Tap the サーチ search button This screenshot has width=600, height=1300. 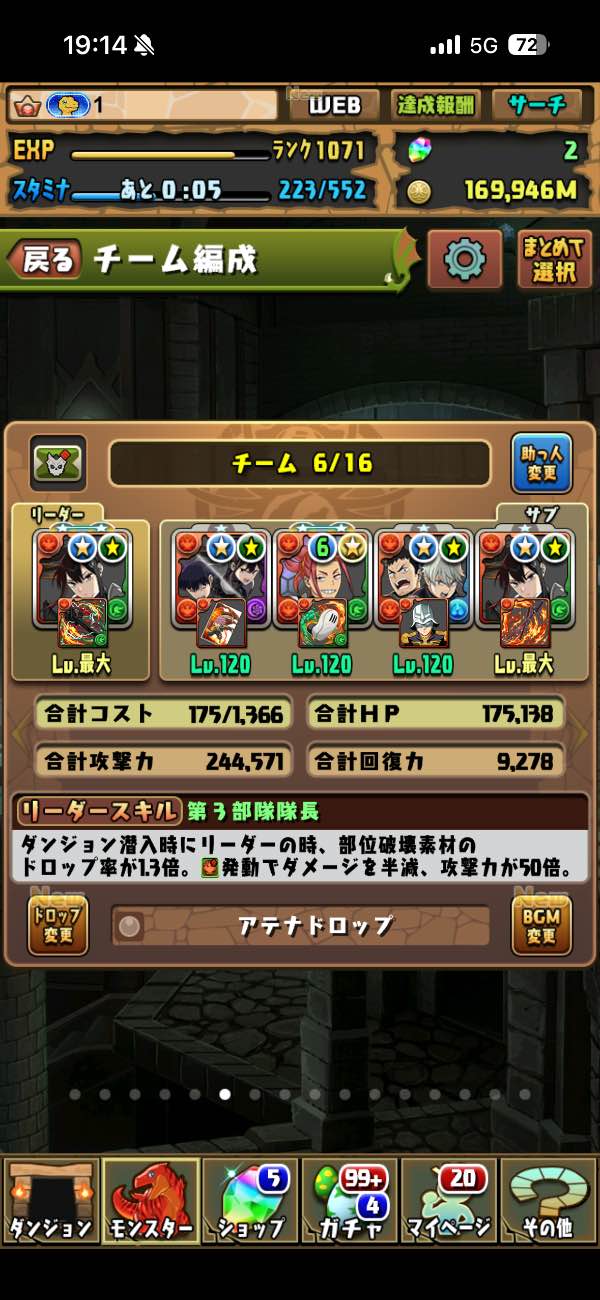(536, 105)
